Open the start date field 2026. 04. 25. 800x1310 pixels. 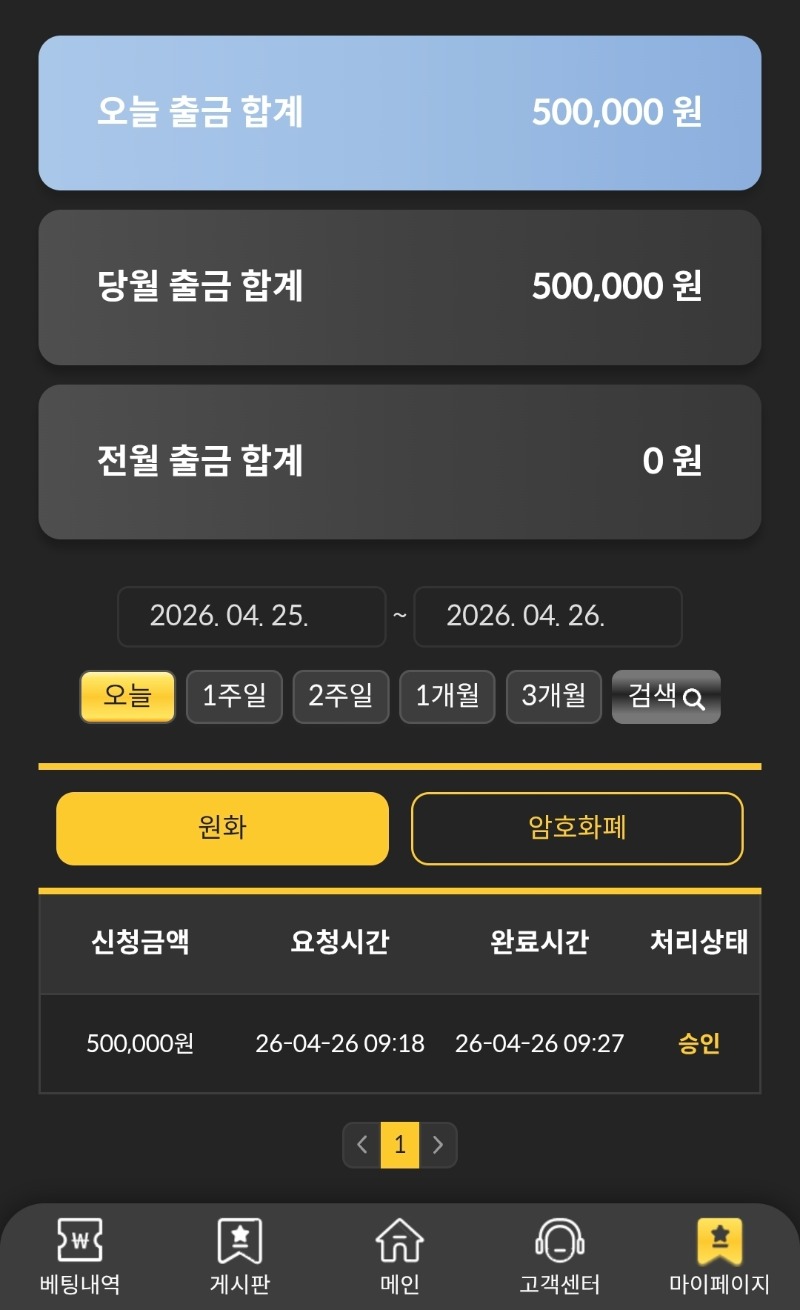(251, 616)
